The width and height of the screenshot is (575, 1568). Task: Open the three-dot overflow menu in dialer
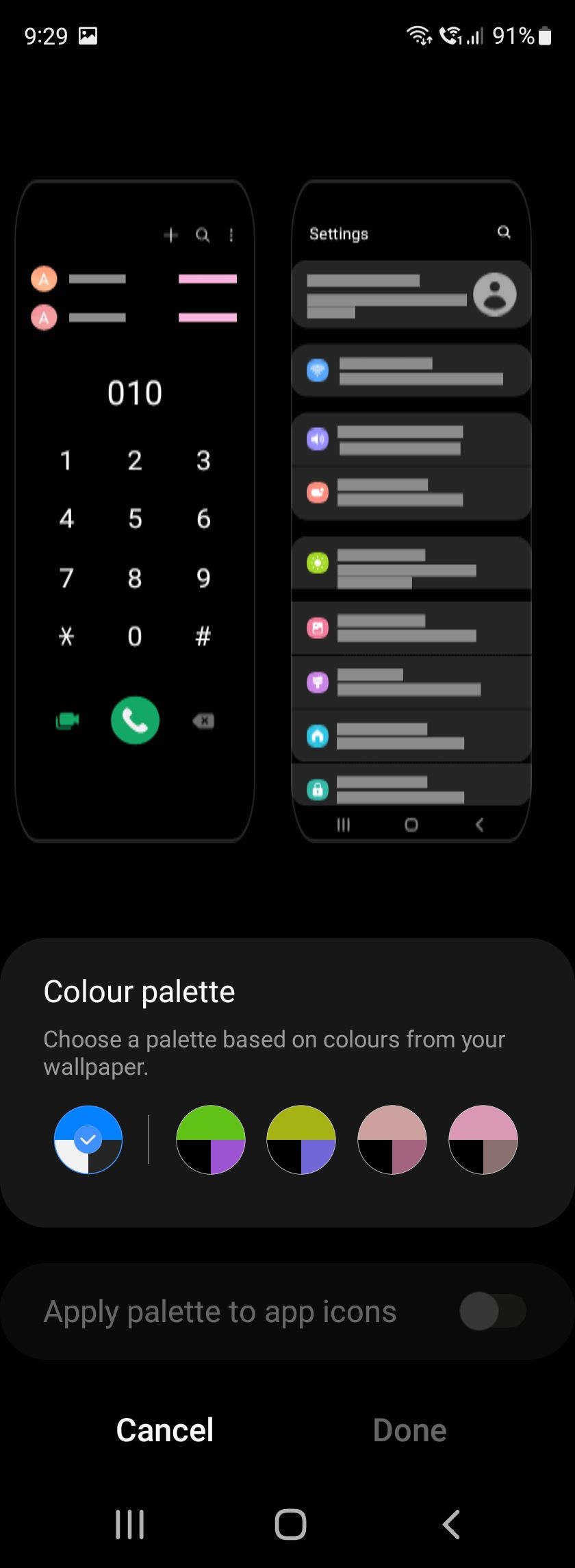coord(231,235)
